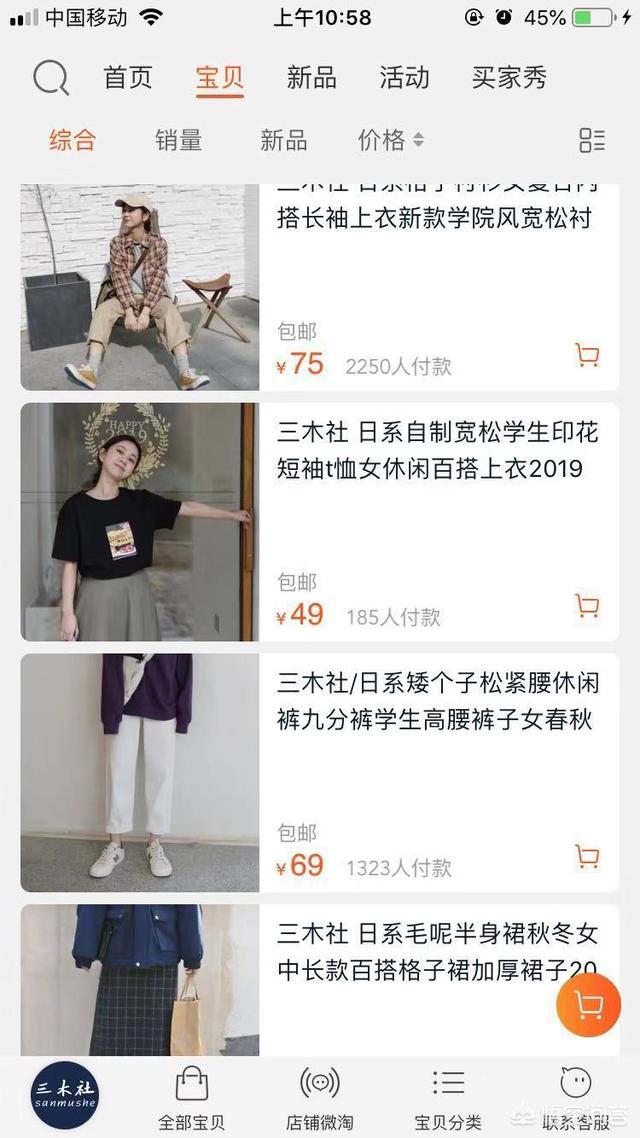Add the ¥69 pants to cart

(587, 857)
